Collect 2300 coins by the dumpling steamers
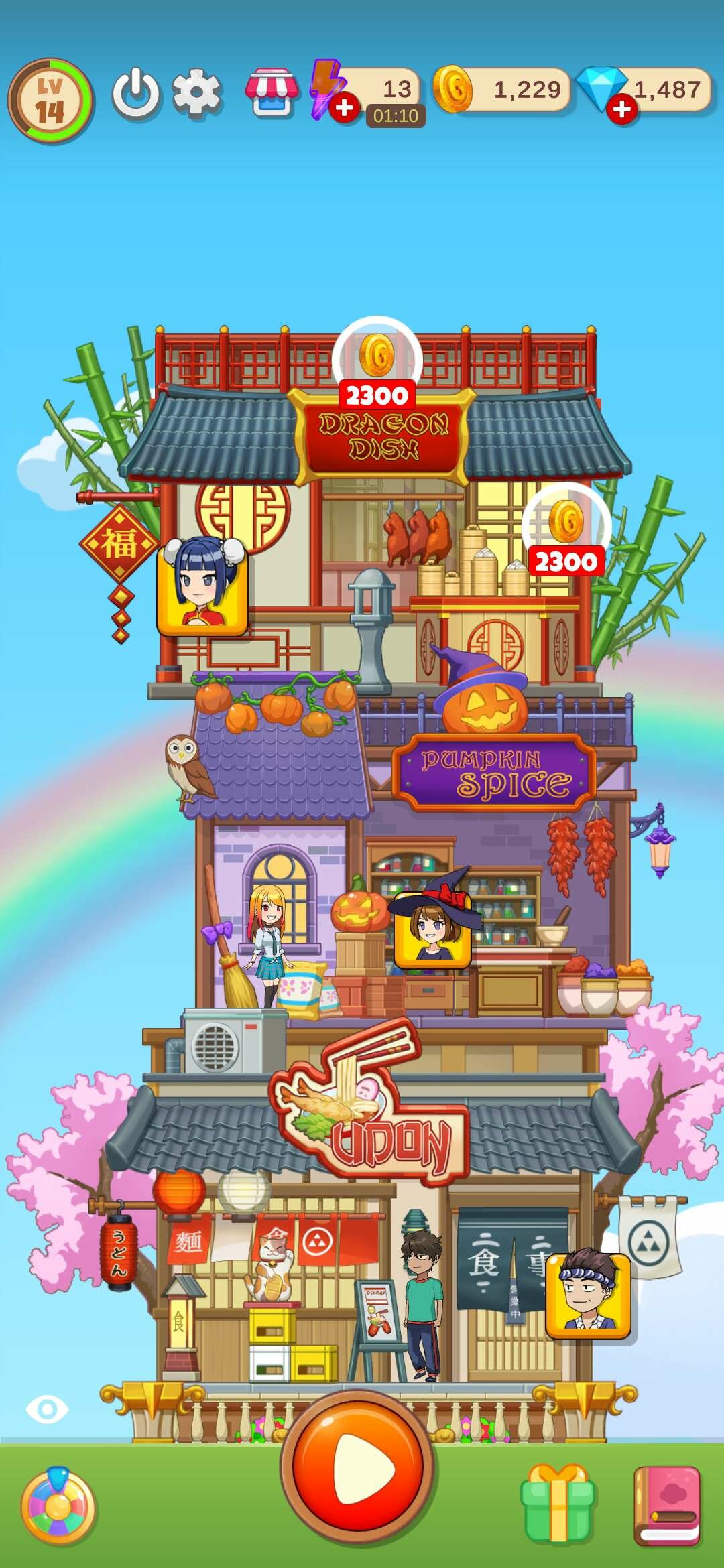The height and width of the screenshot is (1568, 724). click(566, 529)
